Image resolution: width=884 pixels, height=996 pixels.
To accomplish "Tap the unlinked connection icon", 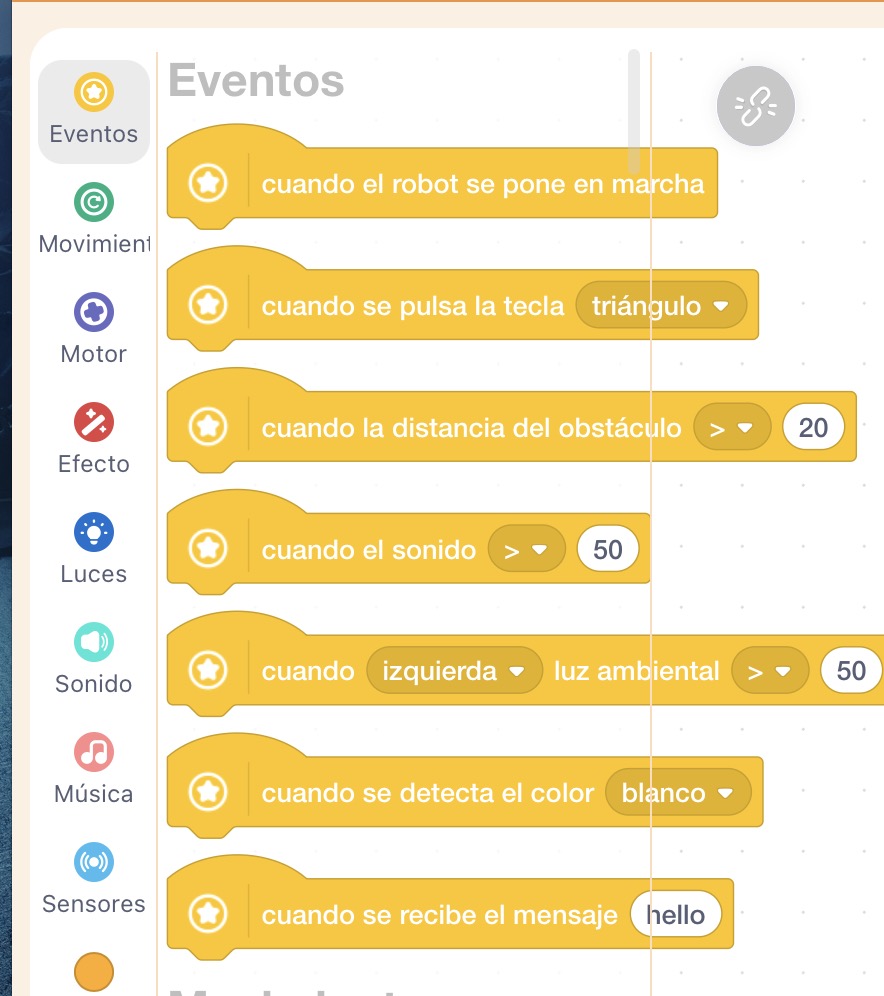I will click(755, 105).
